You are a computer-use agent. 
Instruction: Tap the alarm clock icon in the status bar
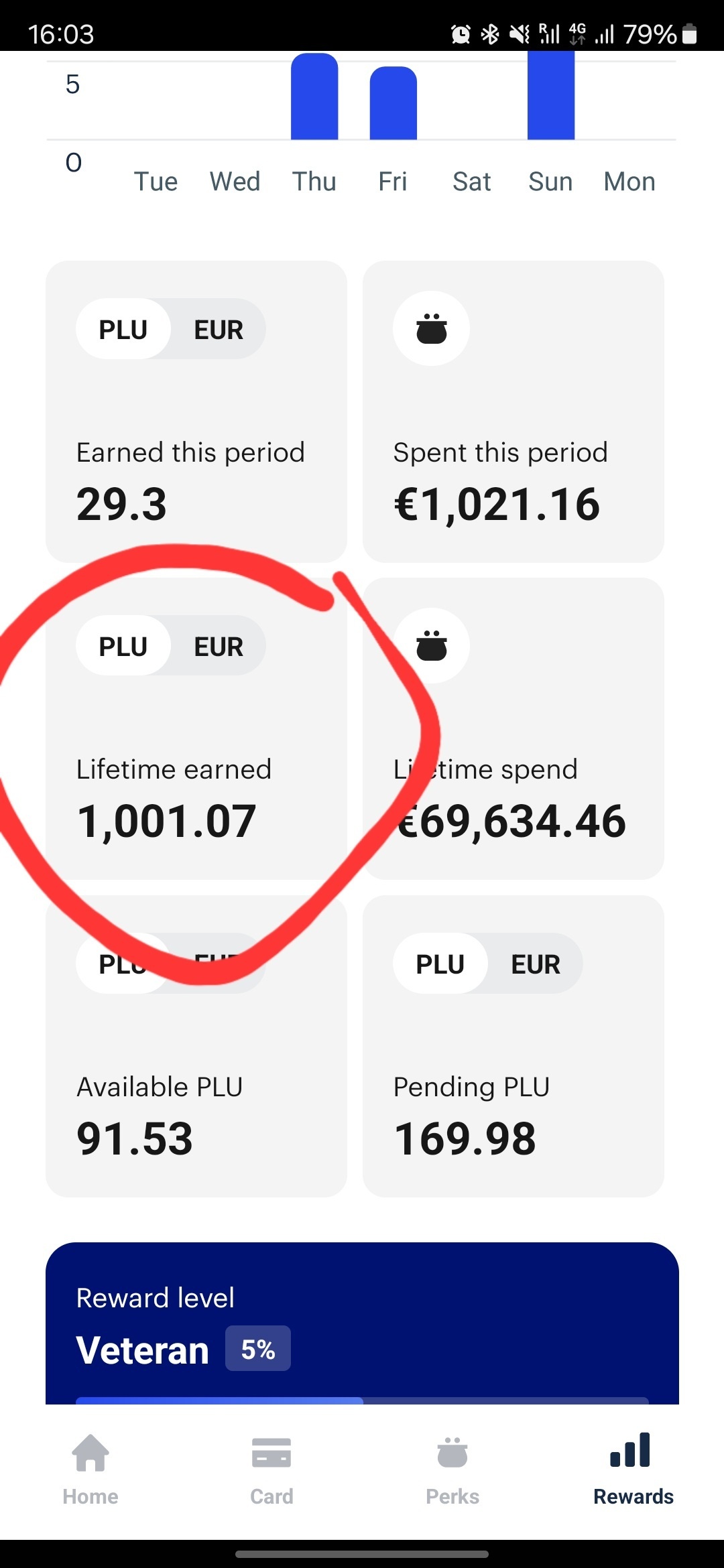tap(460, 32)
